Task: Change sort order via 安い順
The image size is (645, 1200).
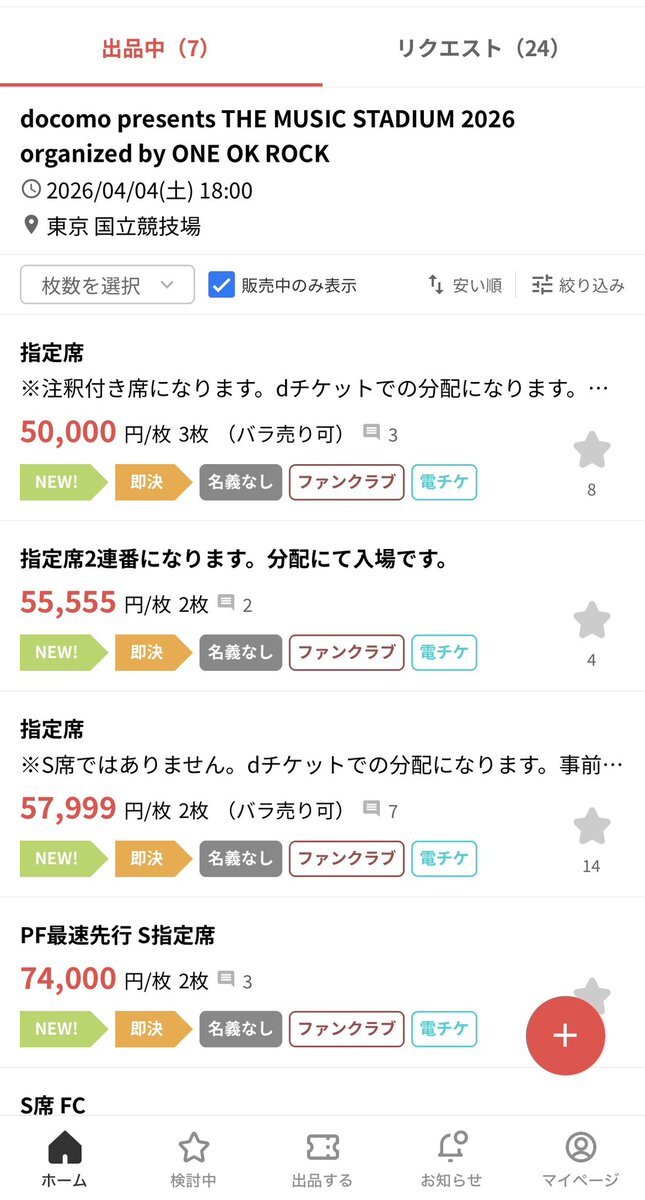Action: click(464, 285)
